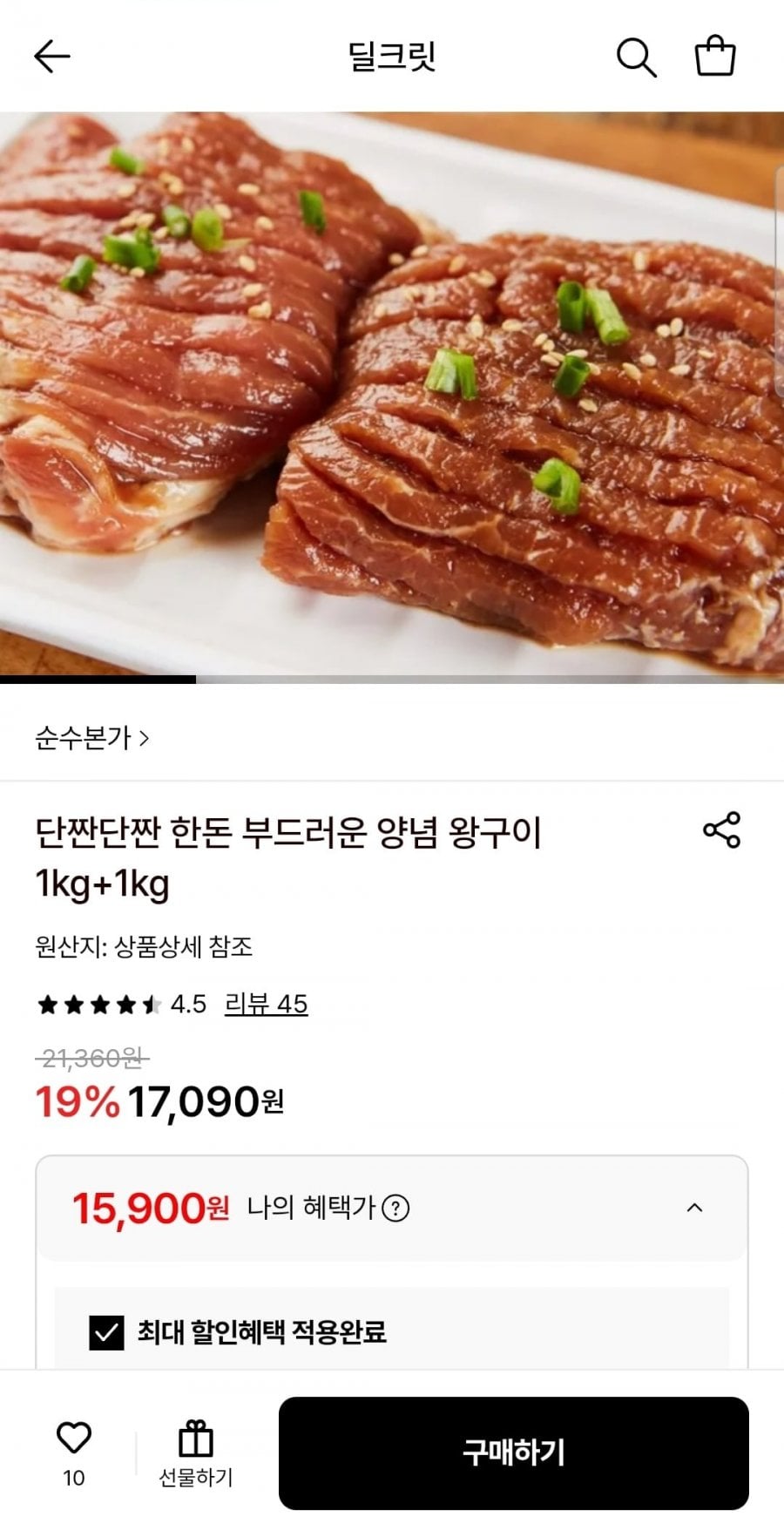The width and height of the screenshot is (784, 1537).
Task: Go back using the arrow icon
Action: tap(51, 57)
